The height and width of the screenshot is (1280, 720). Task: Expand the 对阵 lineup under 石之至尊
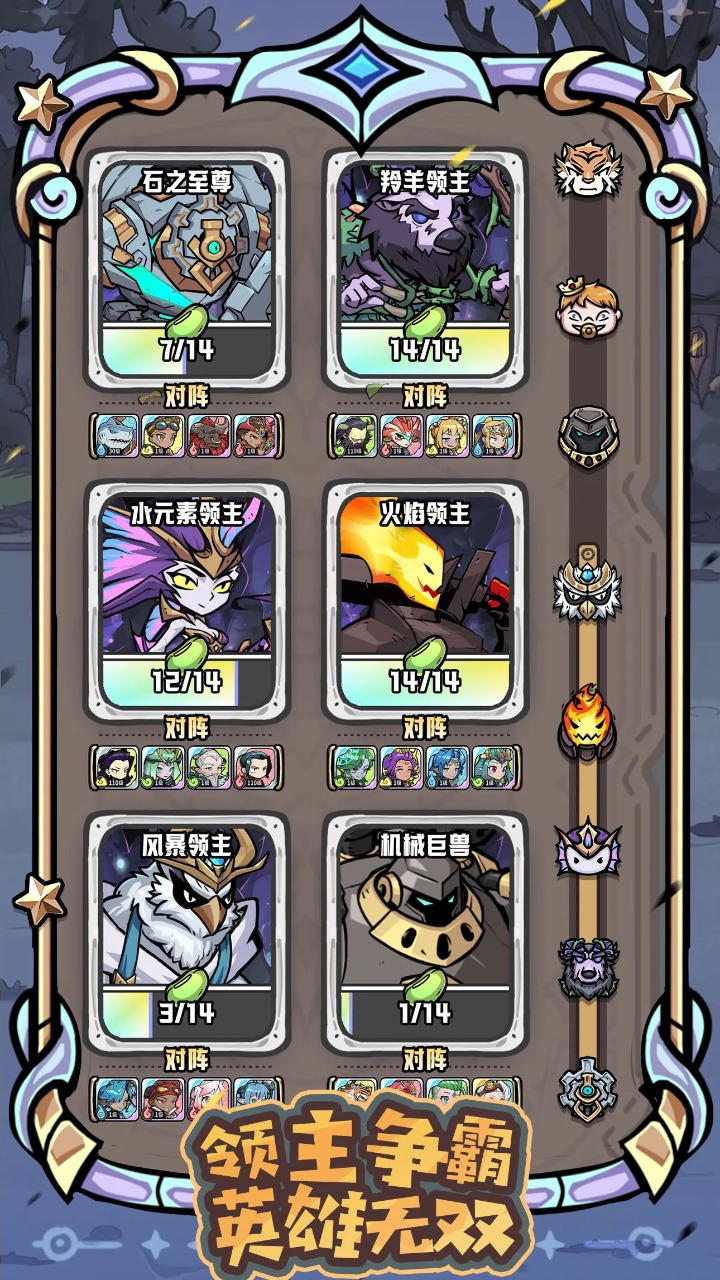(186, 394)
